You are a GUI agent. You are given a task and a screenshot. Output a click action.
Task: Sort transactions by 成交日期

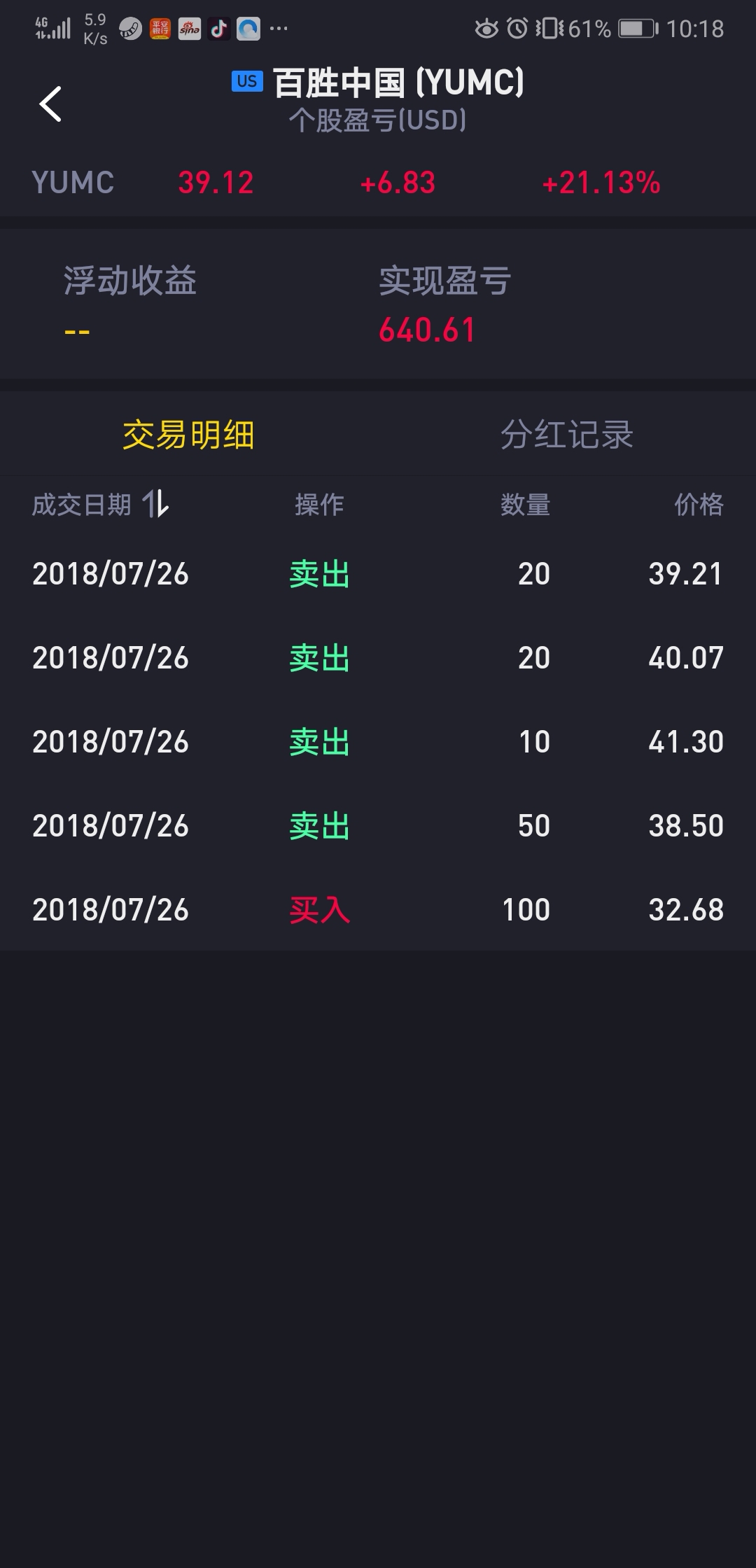[x=100, y=504]
